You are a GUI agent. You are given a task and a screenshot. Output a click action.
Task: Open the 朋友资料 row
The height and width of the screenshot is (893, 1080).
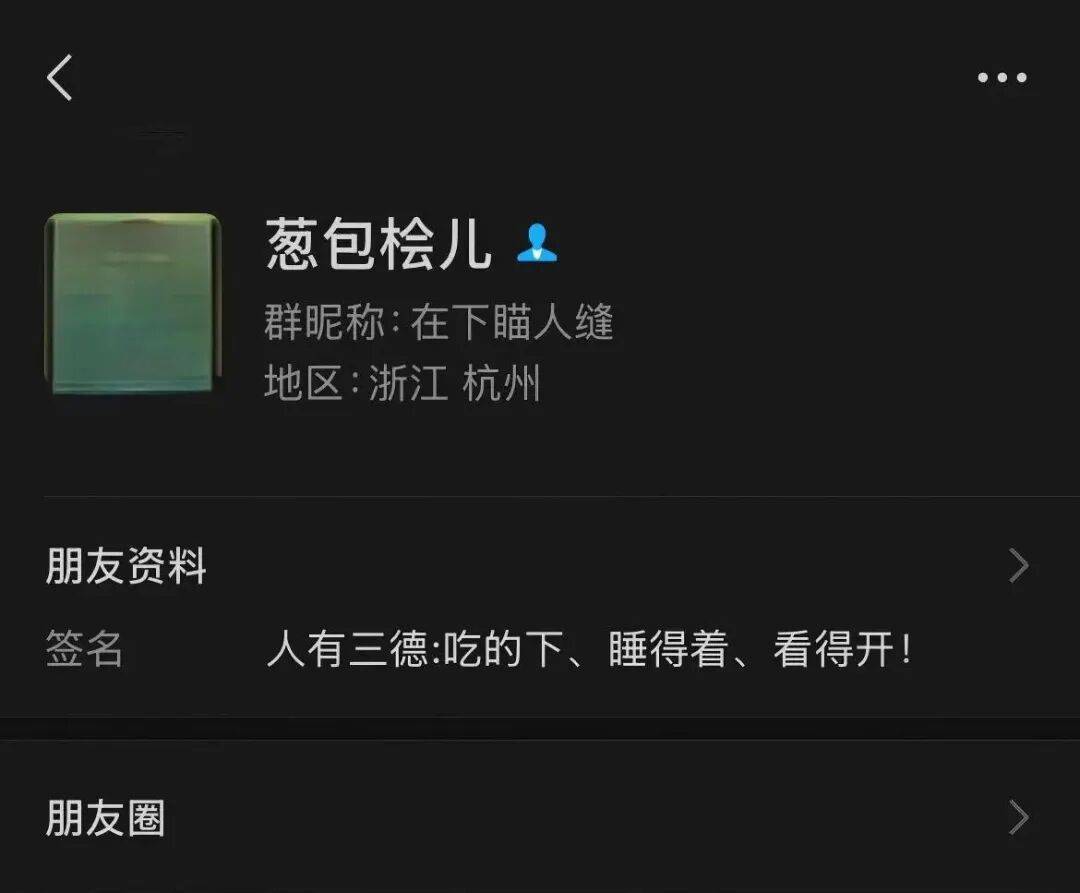[x=540, y=566]
